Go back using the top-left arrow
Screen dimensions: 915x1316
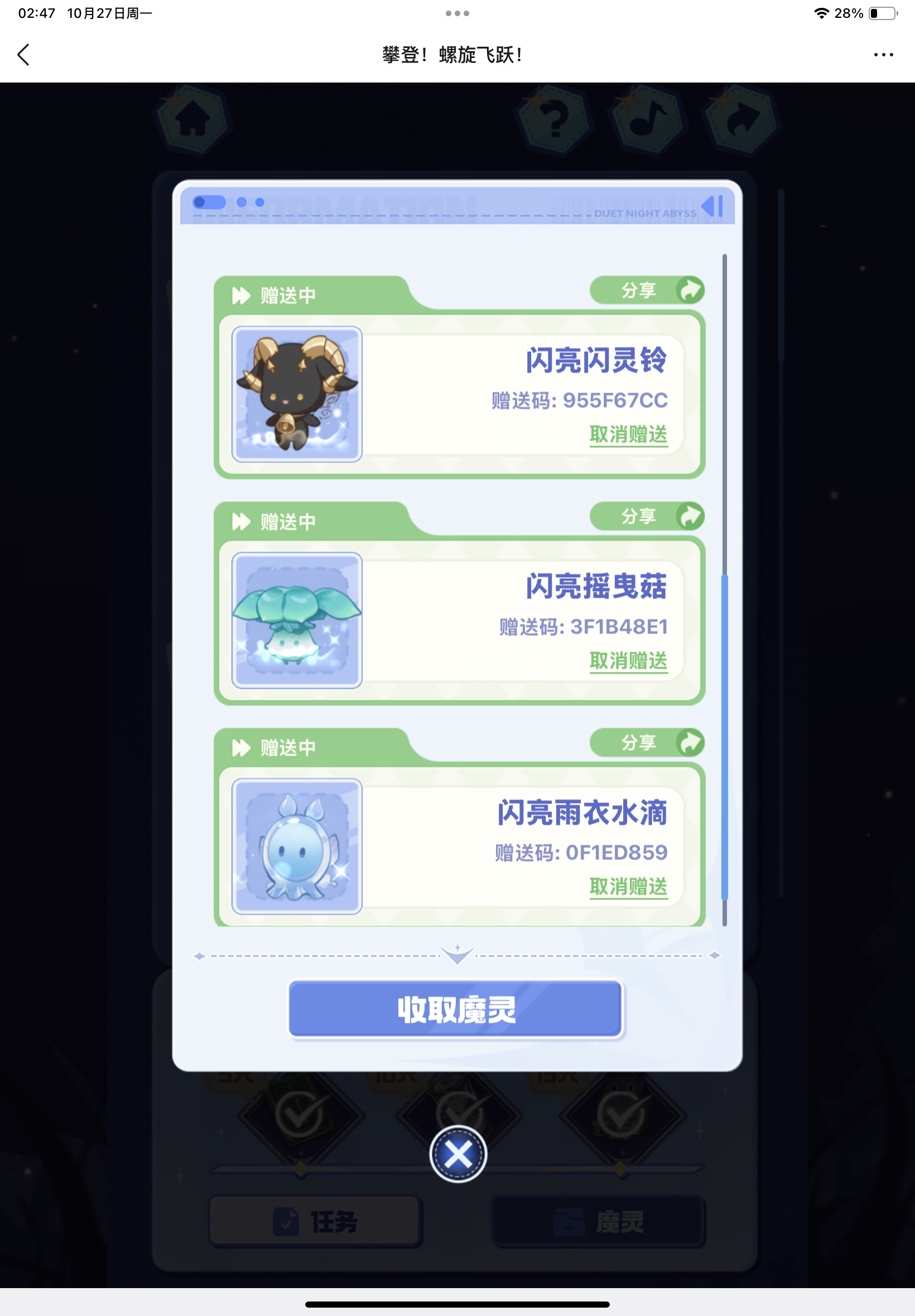tap(23, 55)
